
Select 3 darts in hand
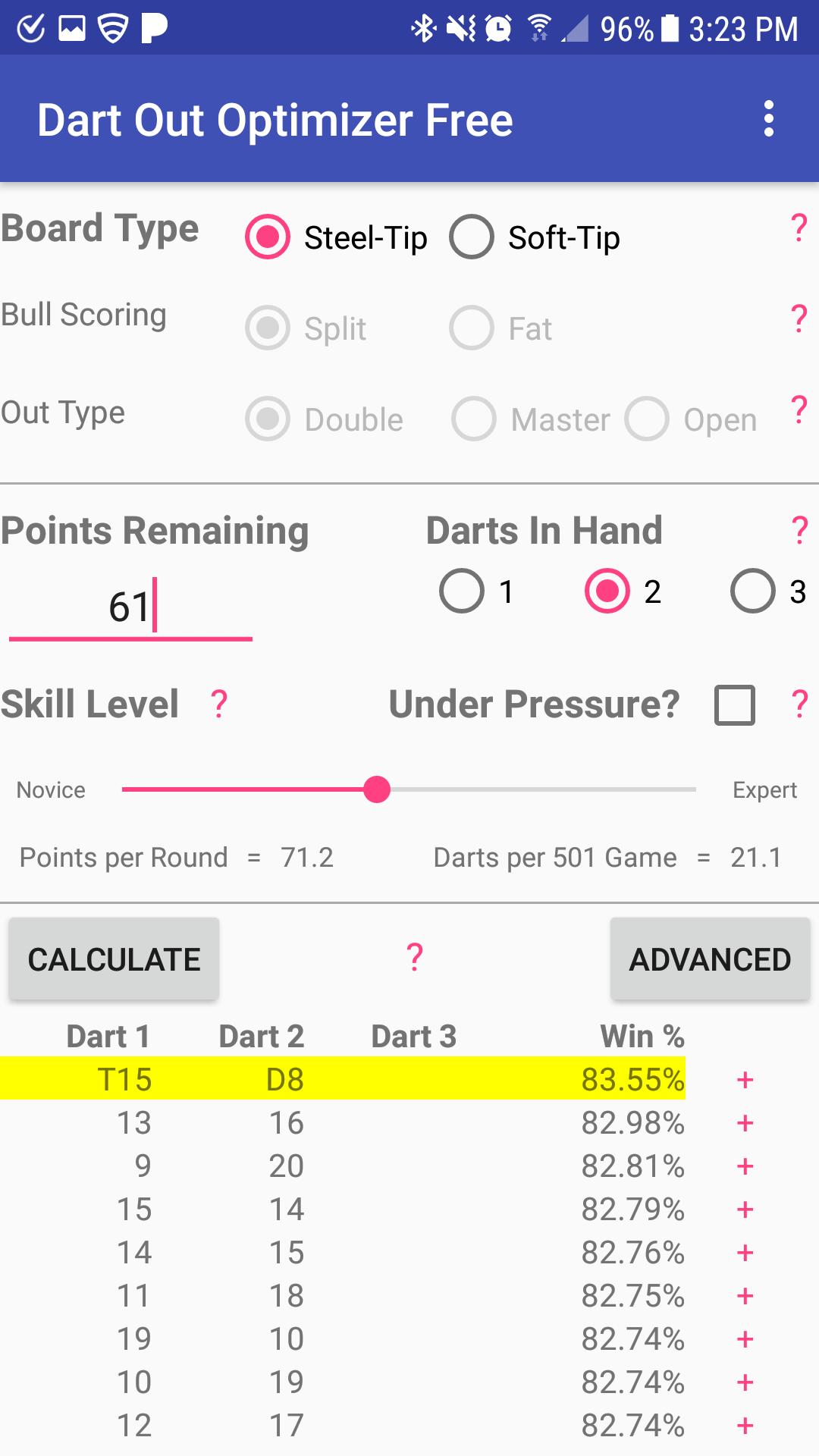click(x=753, y=591)
